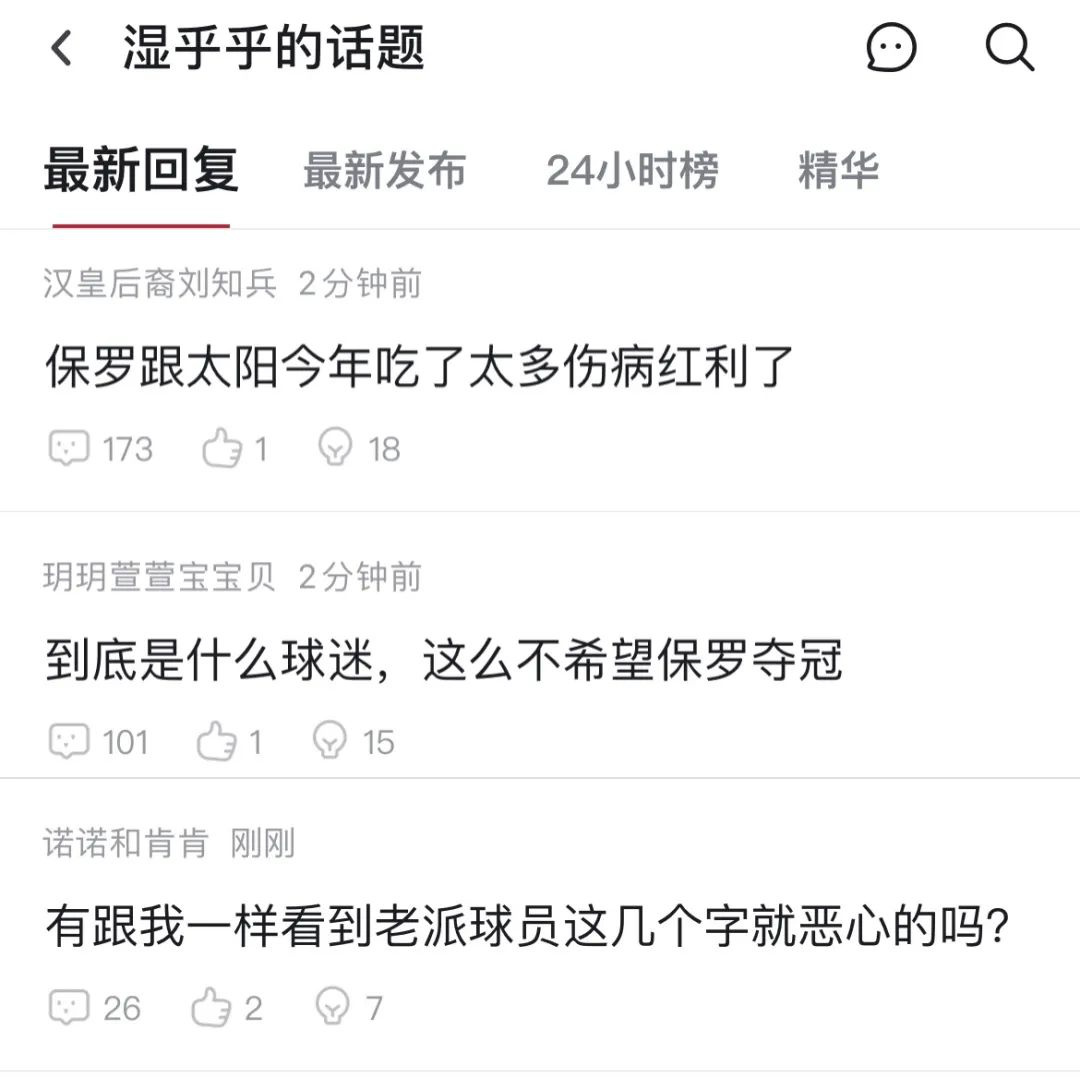View profile of 玥玥萱萱宝宝贝
The image size is (1080, 1077).
click(160, 577)
